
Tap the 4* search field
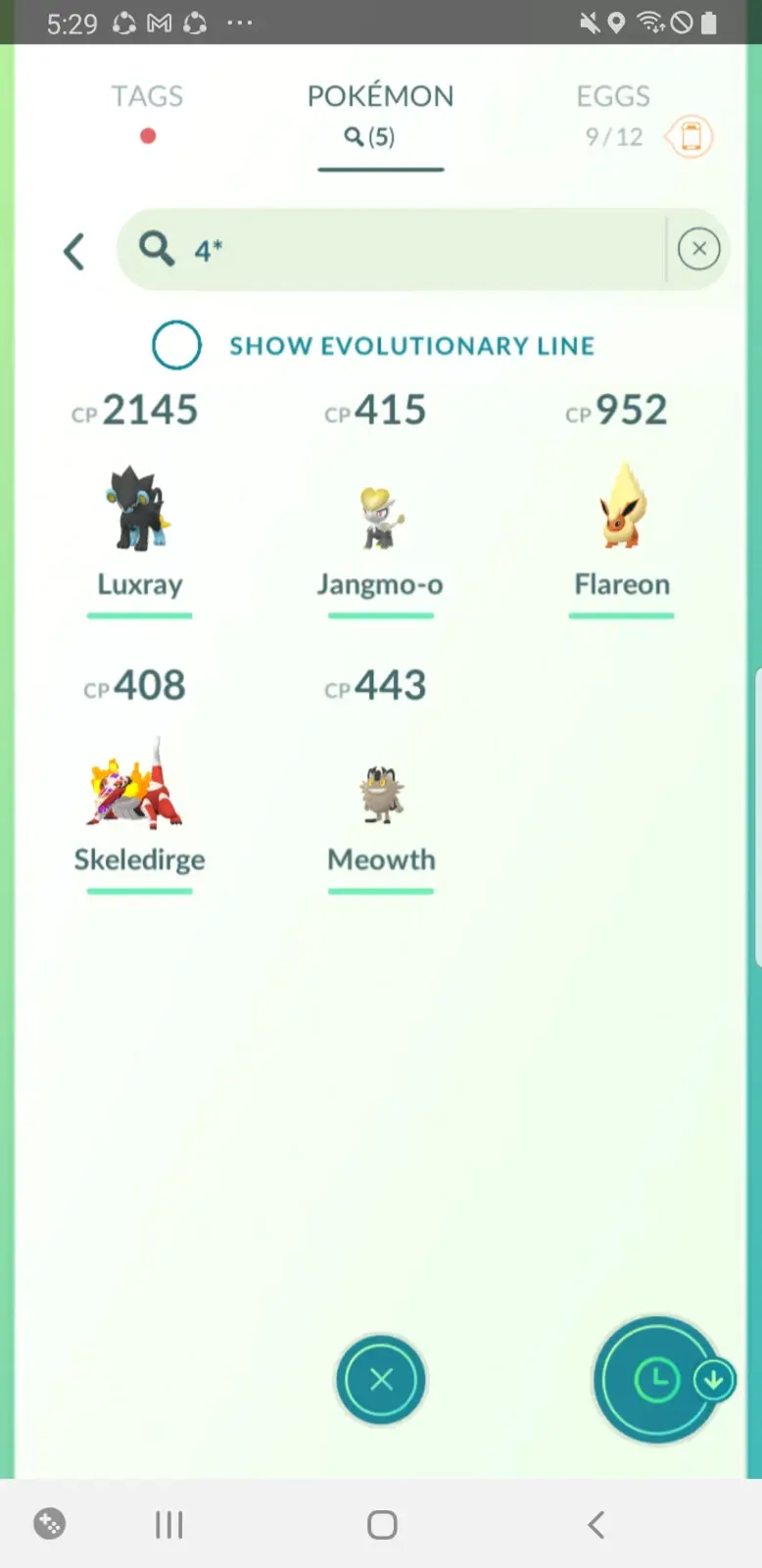[x=411, y=249]
